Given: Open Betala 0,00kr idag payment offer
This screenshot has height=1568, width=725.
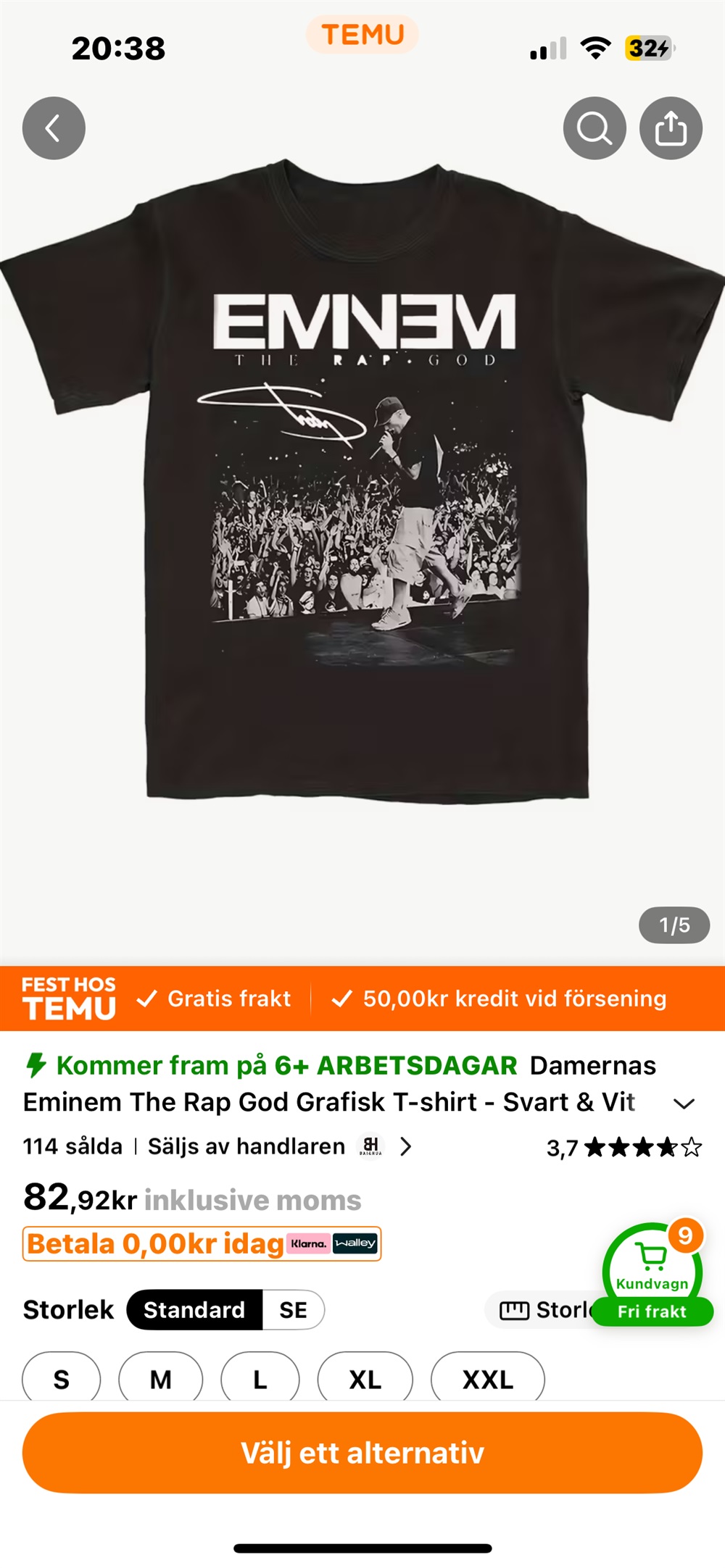Looking at the screenshot, I should (202, 1243).
